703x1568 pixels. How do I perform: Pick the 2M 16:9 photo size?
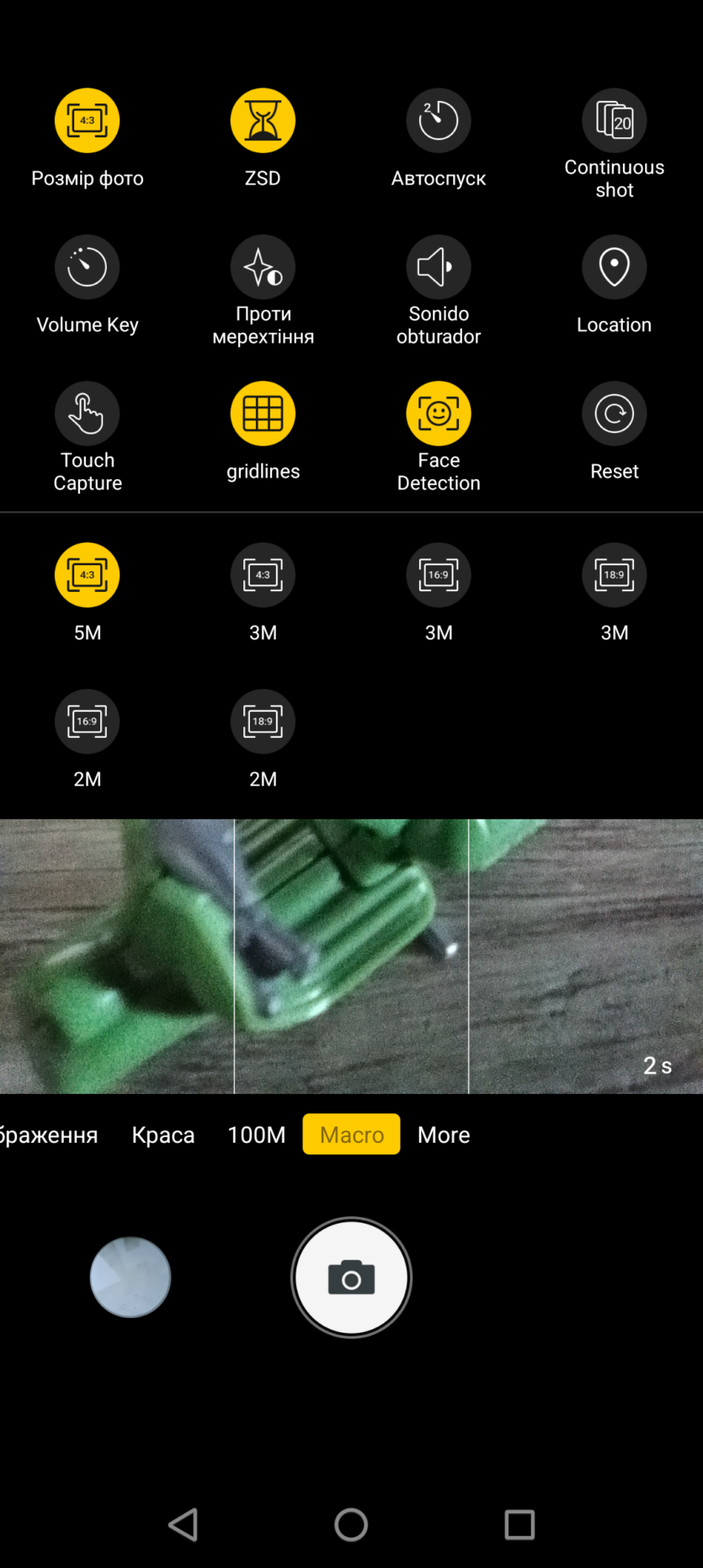[x=88, y=723]
